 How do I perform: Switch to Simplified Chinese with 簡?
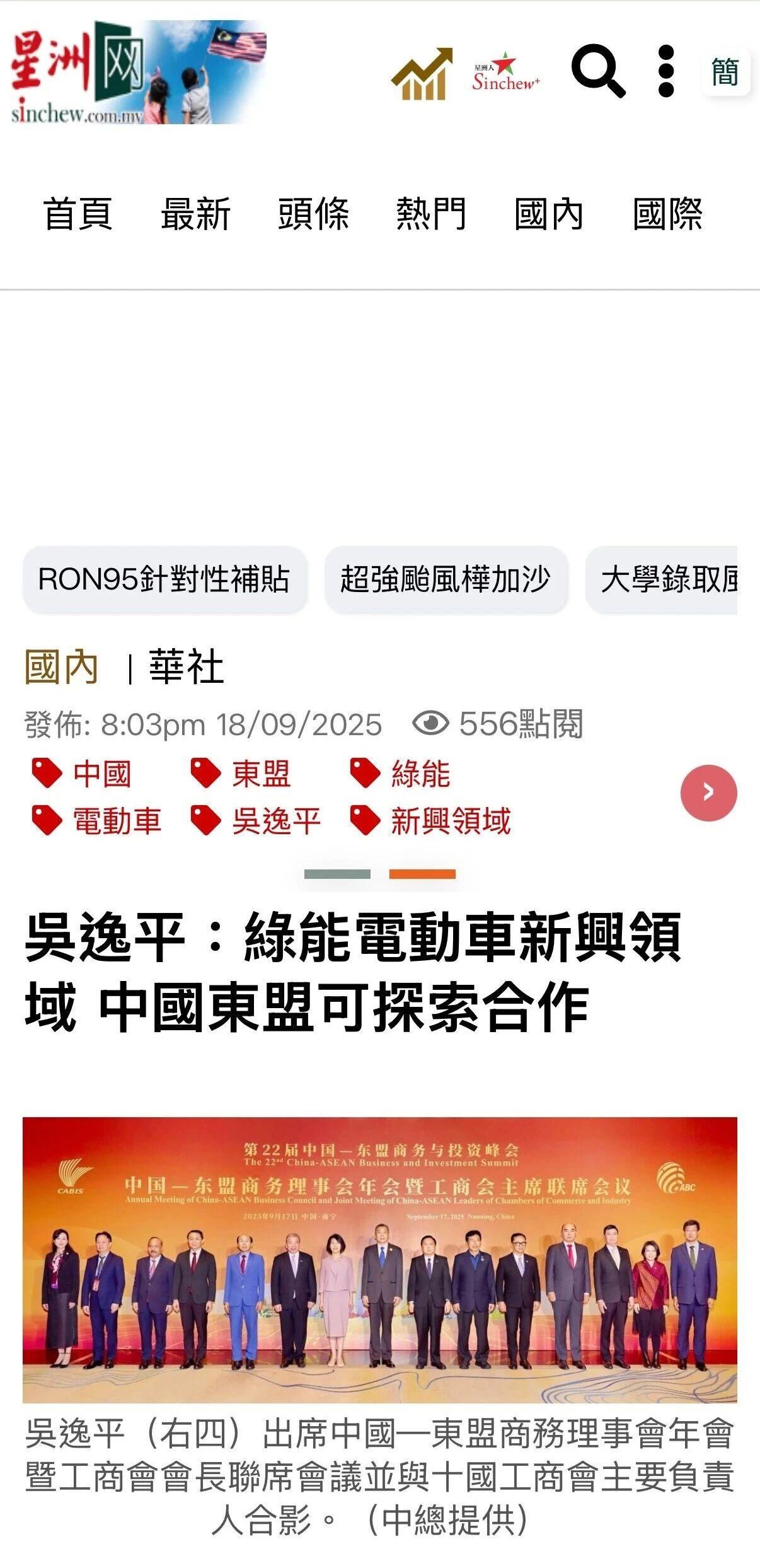pyautogui.click(x=725, y=73)
